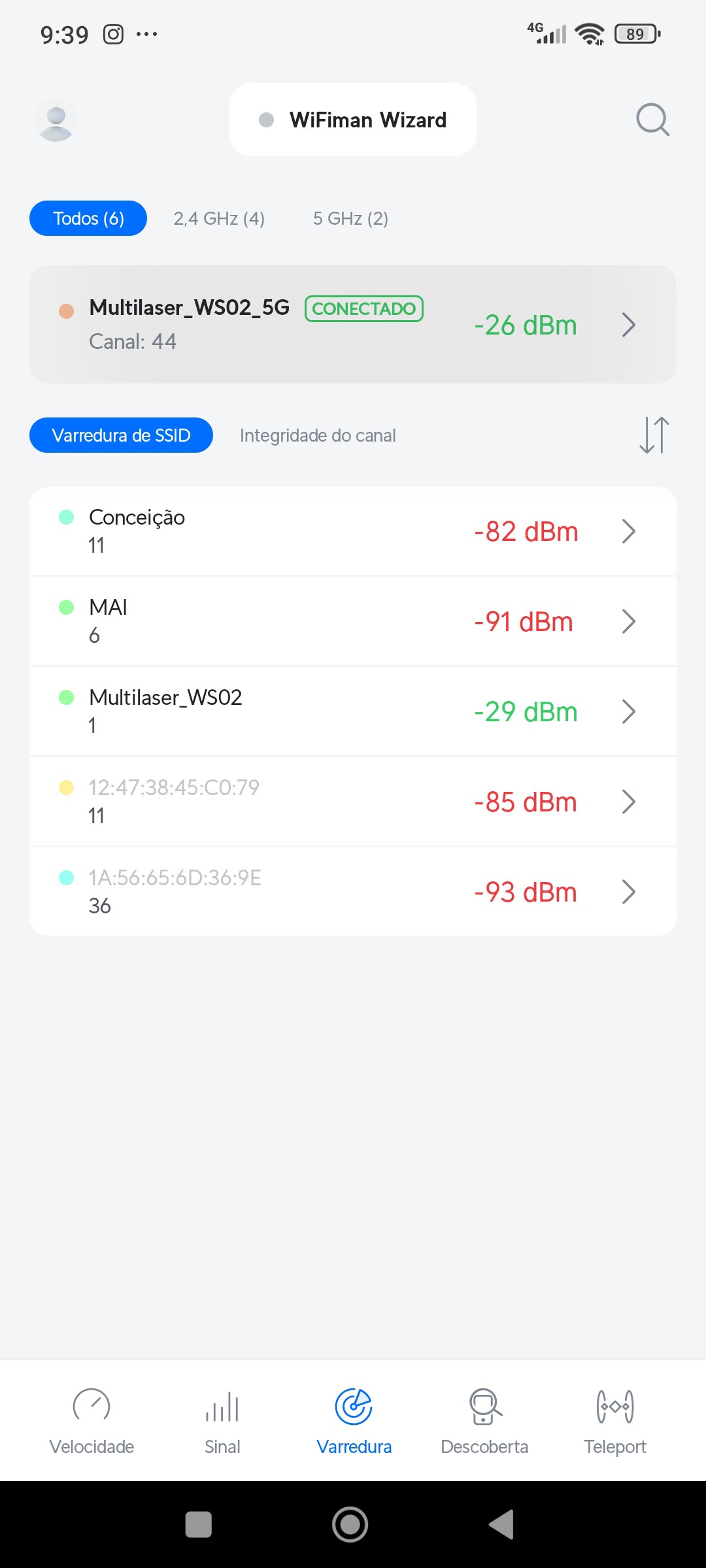Image resolution: width=706 pixels, height=1568 pixels.
Task: Switch to Integridade do canal
Action: (318, 436)
